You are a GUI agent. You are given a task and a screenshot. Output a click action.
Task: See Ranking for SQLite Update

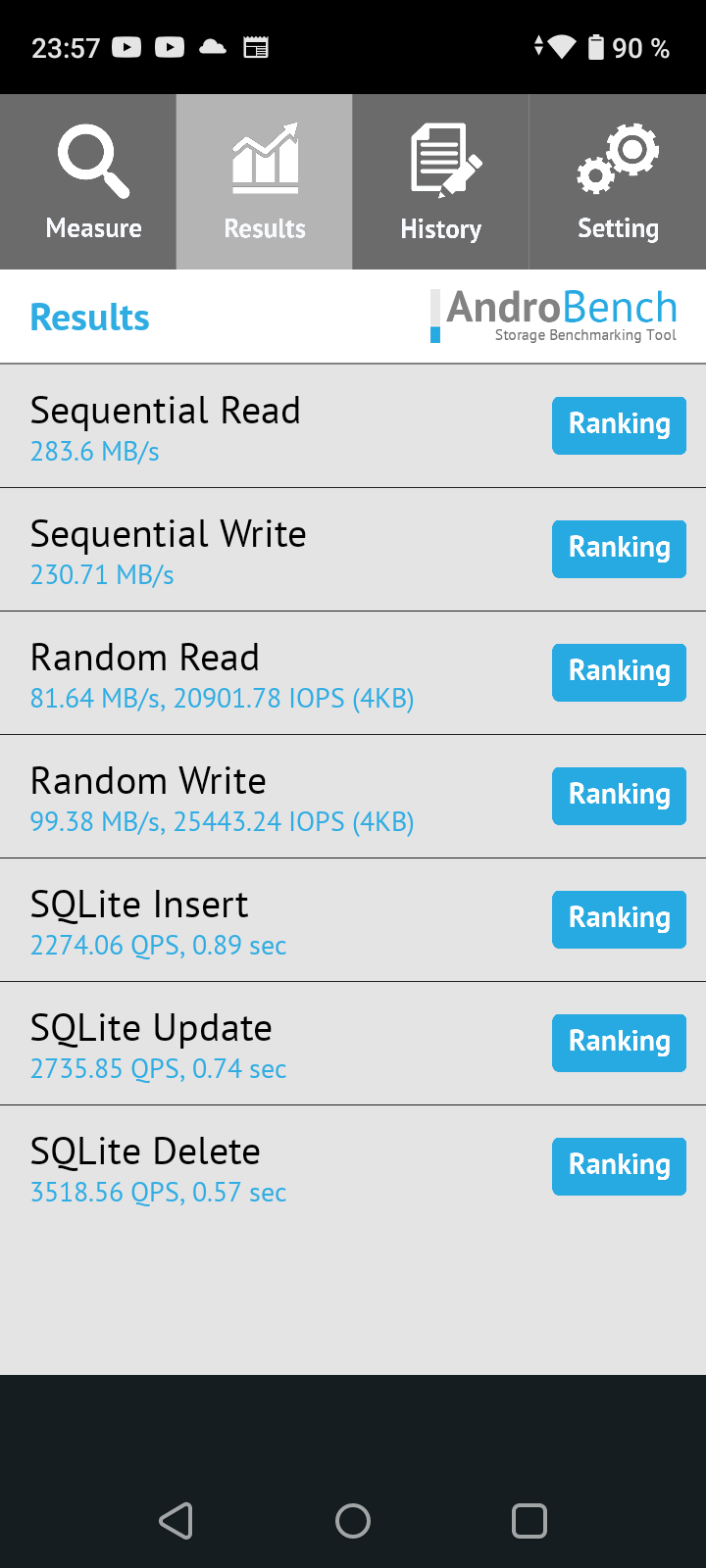click(619, 1043)
